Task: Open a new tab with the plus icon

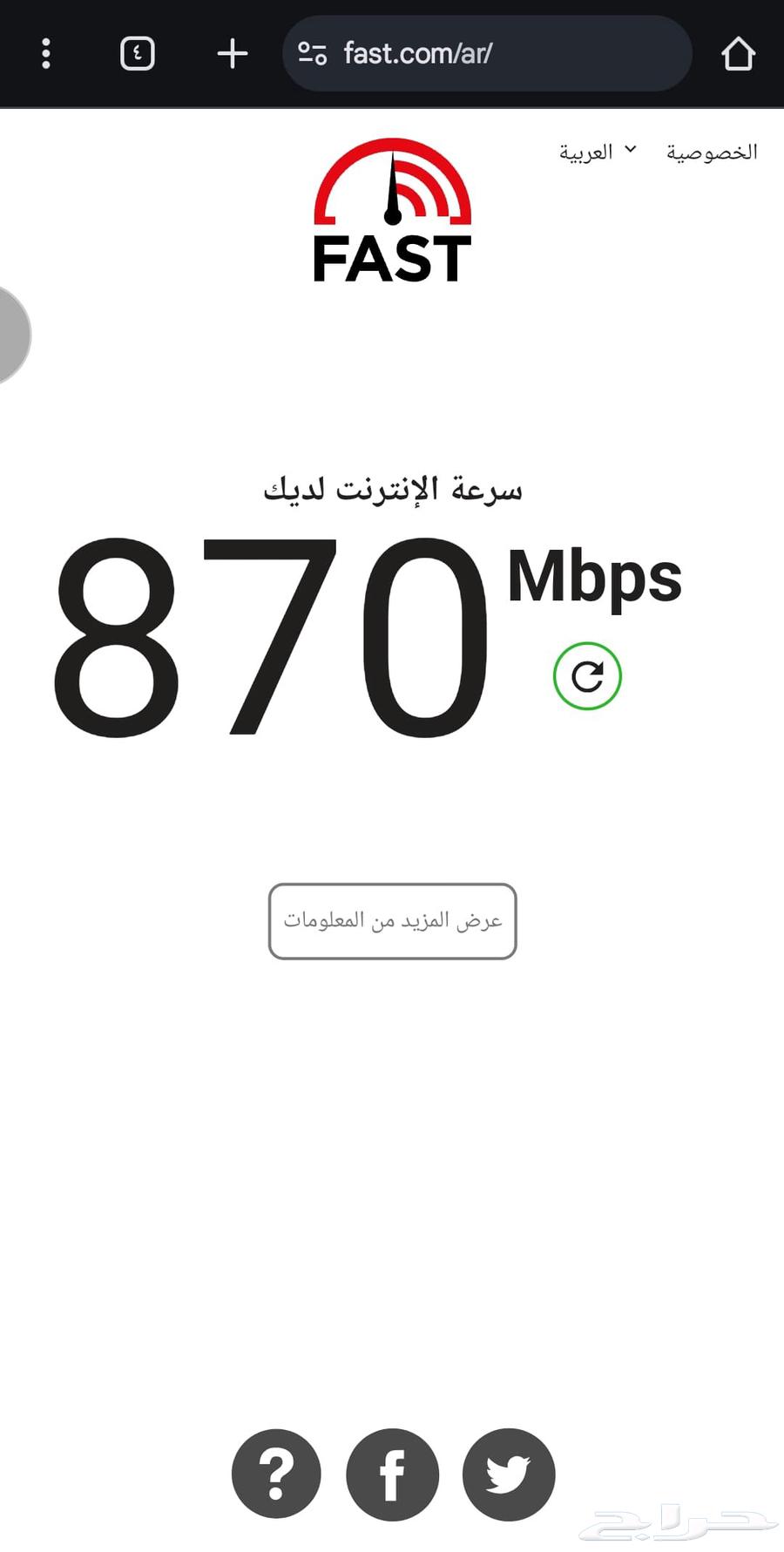Action: pyautogui.click(x=231, y=52)
